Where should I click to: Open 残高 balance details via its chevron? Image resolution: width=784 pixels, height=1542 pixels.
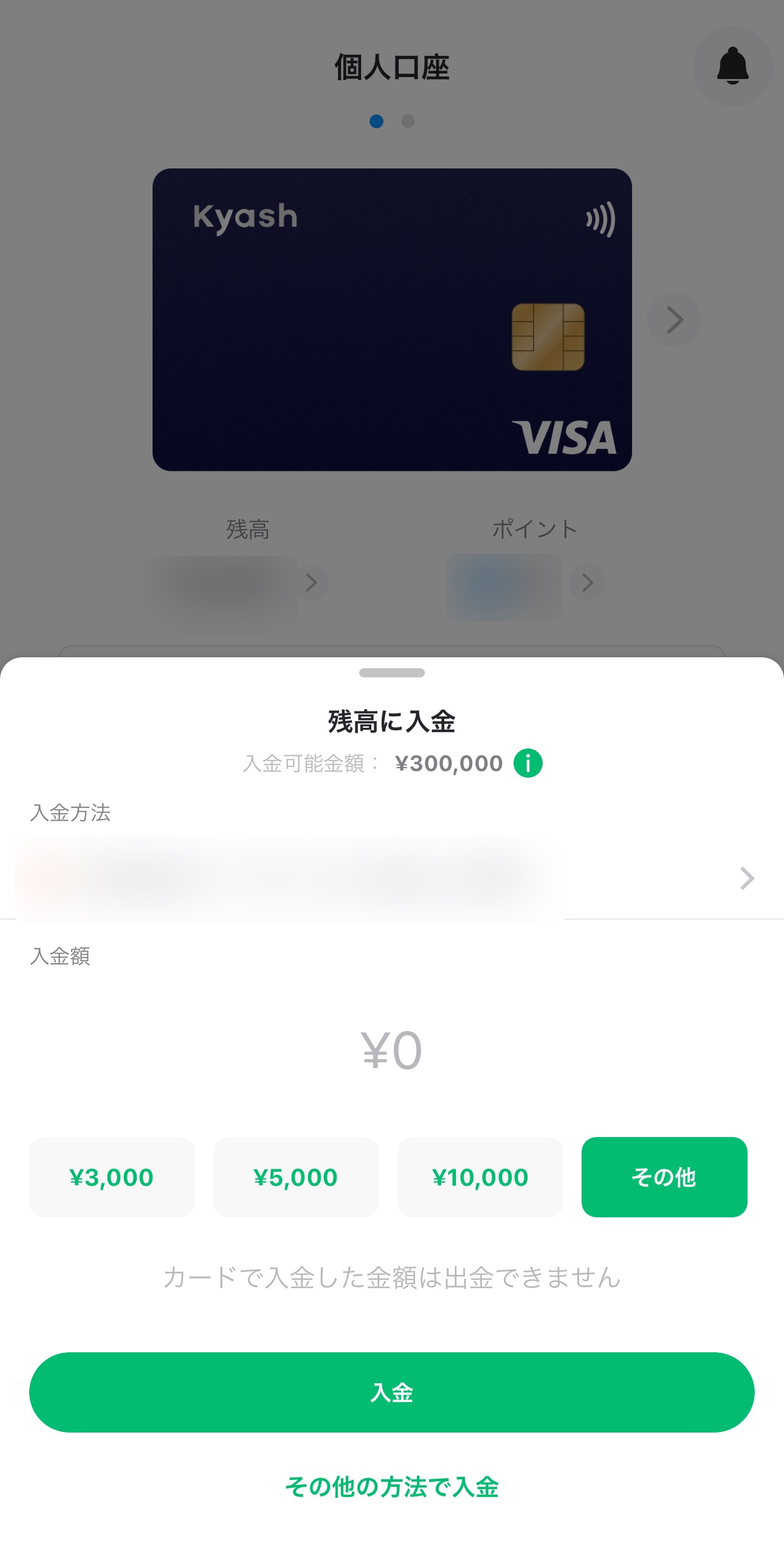click(312, 582)
